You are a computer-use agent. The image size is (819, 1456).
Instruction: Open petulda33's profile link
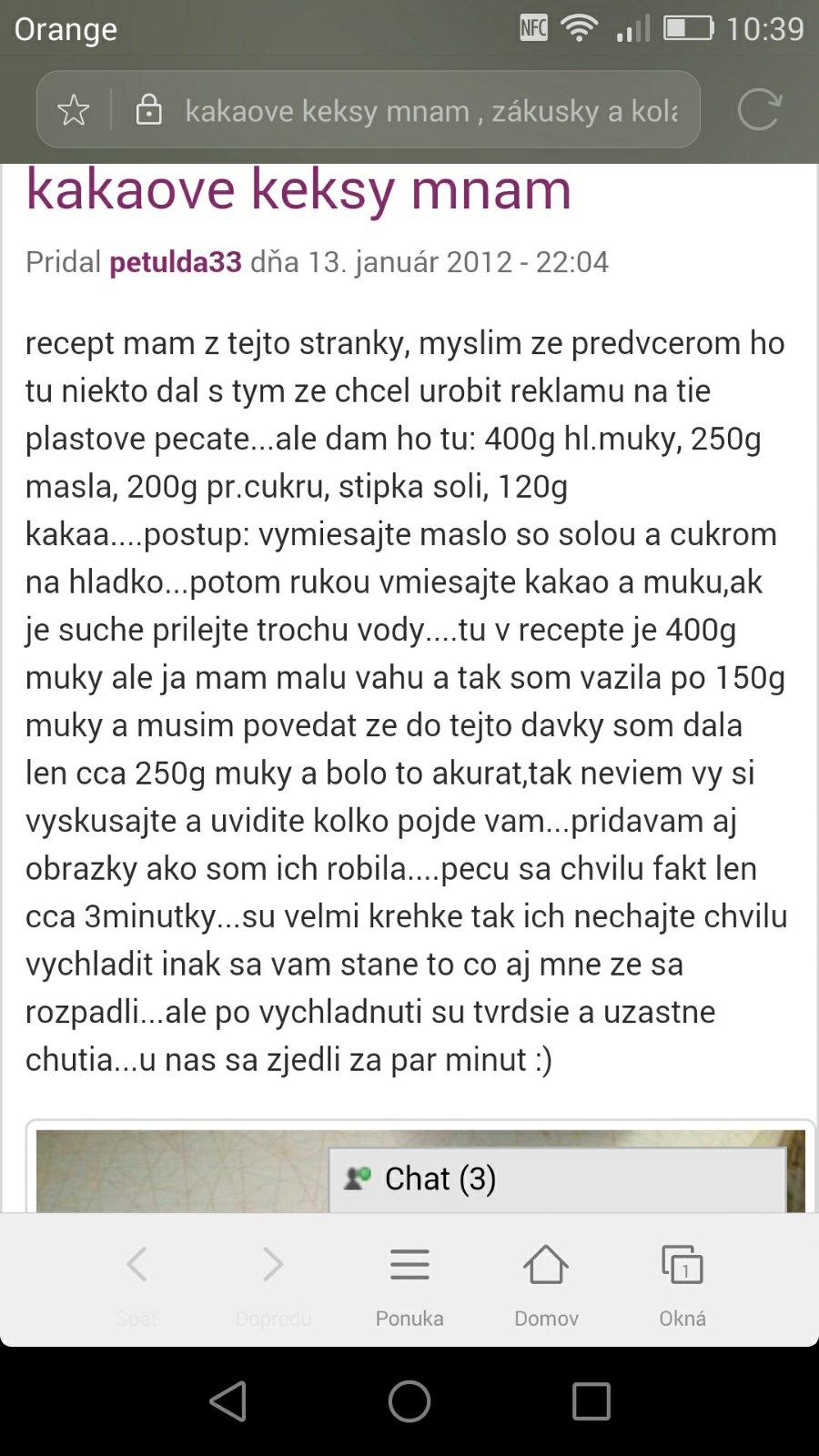[176, 262]
